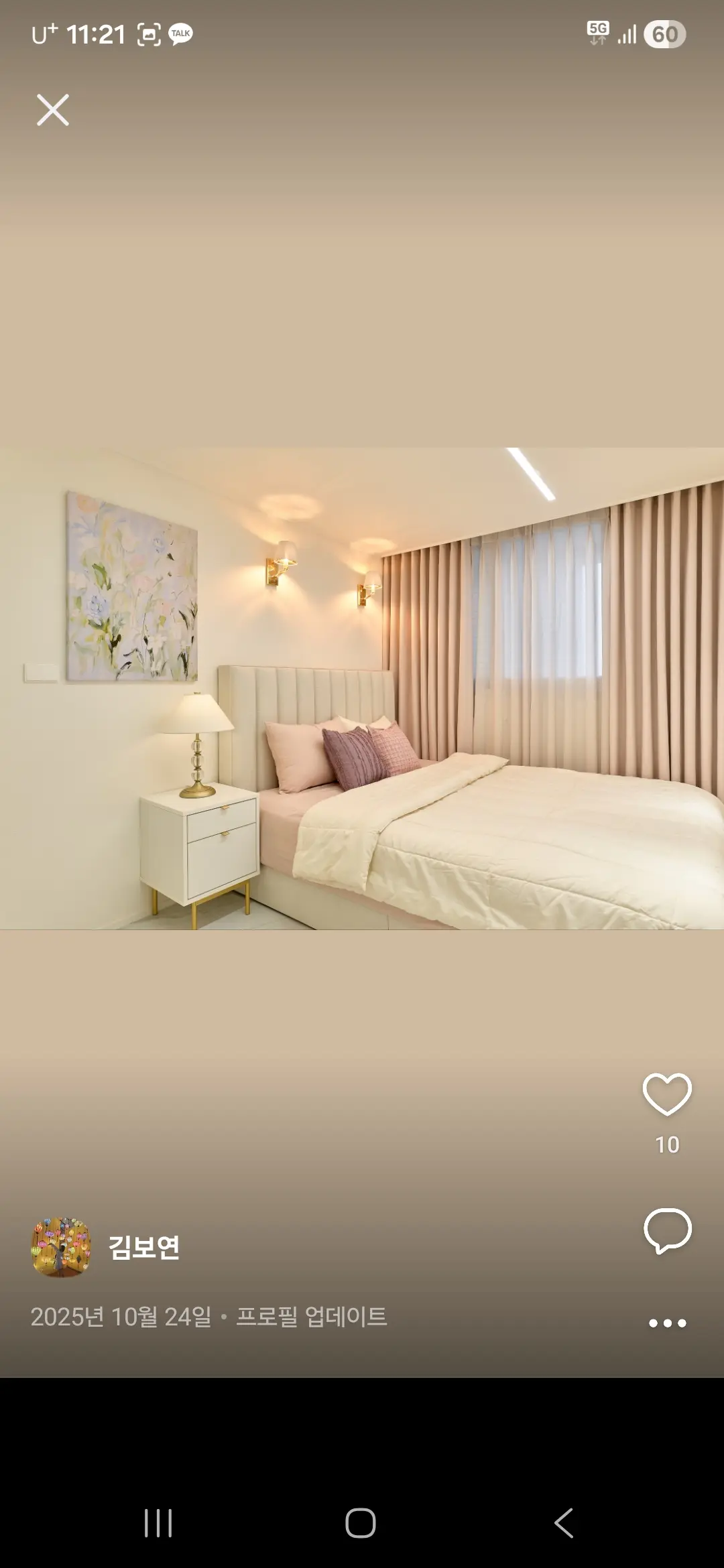Close the profile photo viewer
Viewport: 724px width, 1568px height.
[53, 110]
